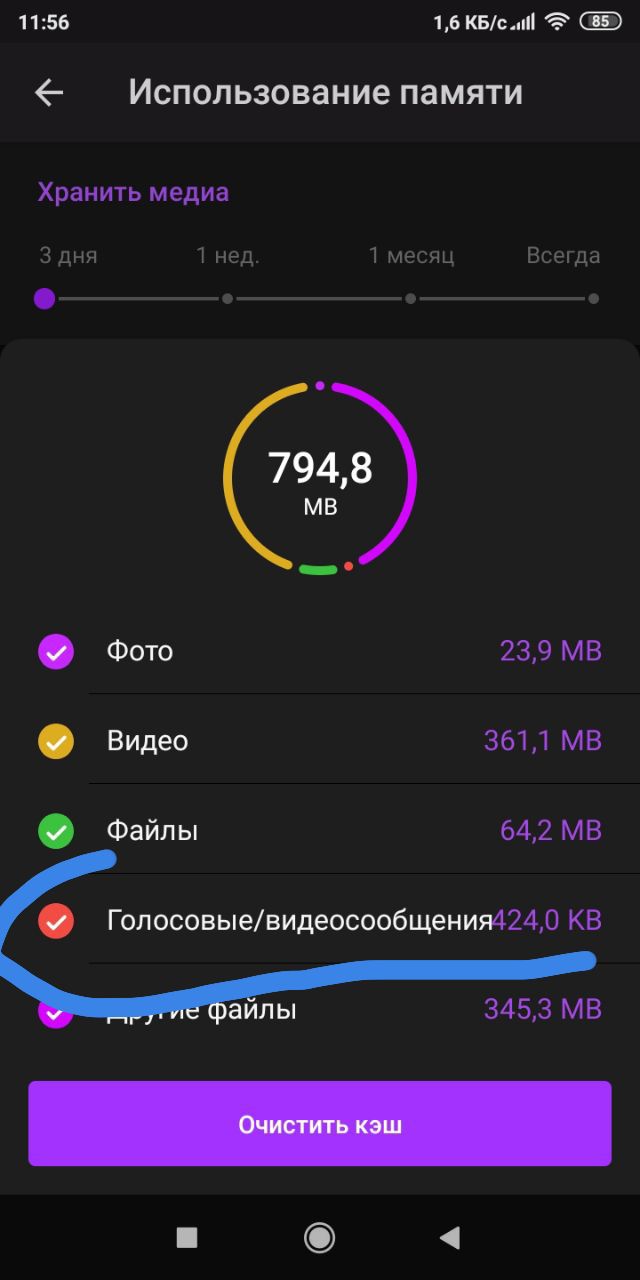Uncheck the Видео checkbox
The height and width of the screenshot is (1280, 640).
click(56, 742)
